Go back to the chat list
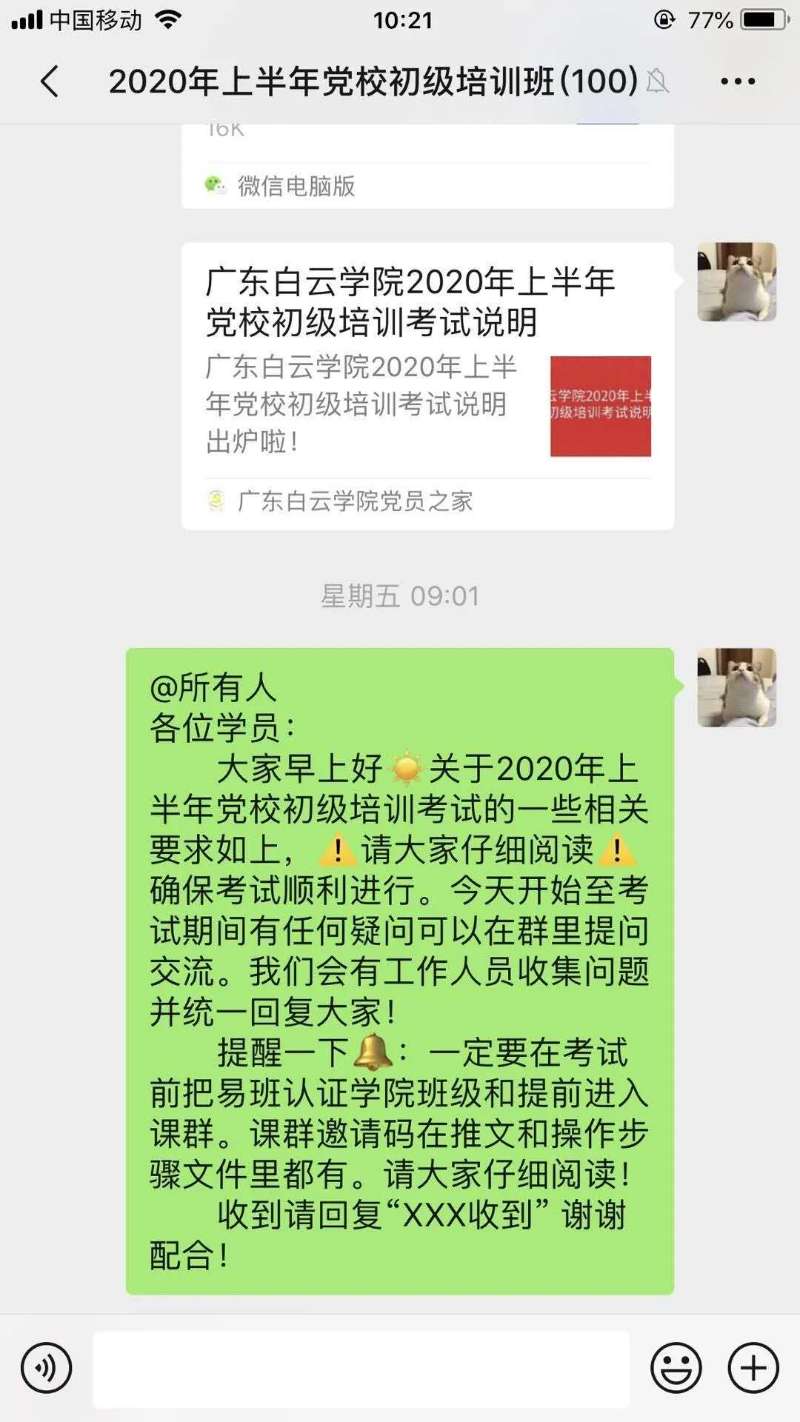The image size is (800, 1422). (49, 82)
